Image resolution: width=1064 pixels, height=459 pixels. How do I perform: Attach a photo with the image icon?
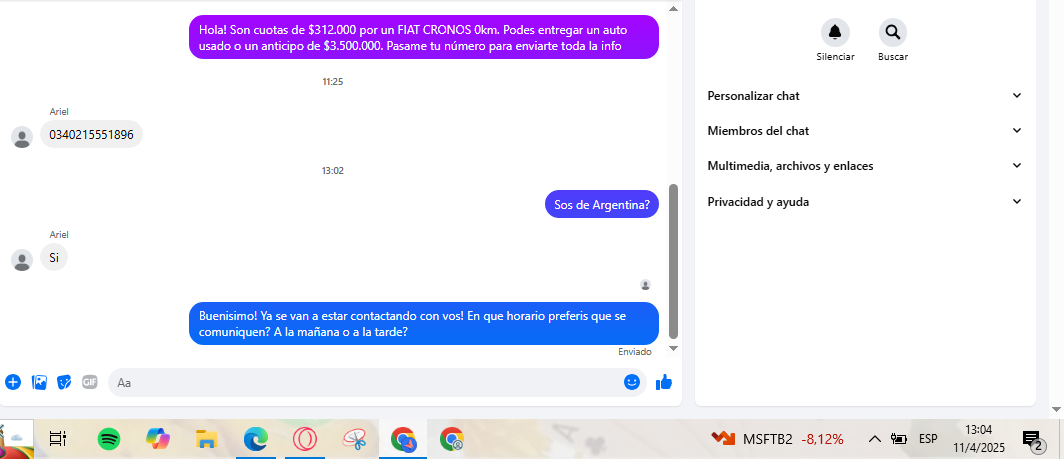(x=40, y=382)
